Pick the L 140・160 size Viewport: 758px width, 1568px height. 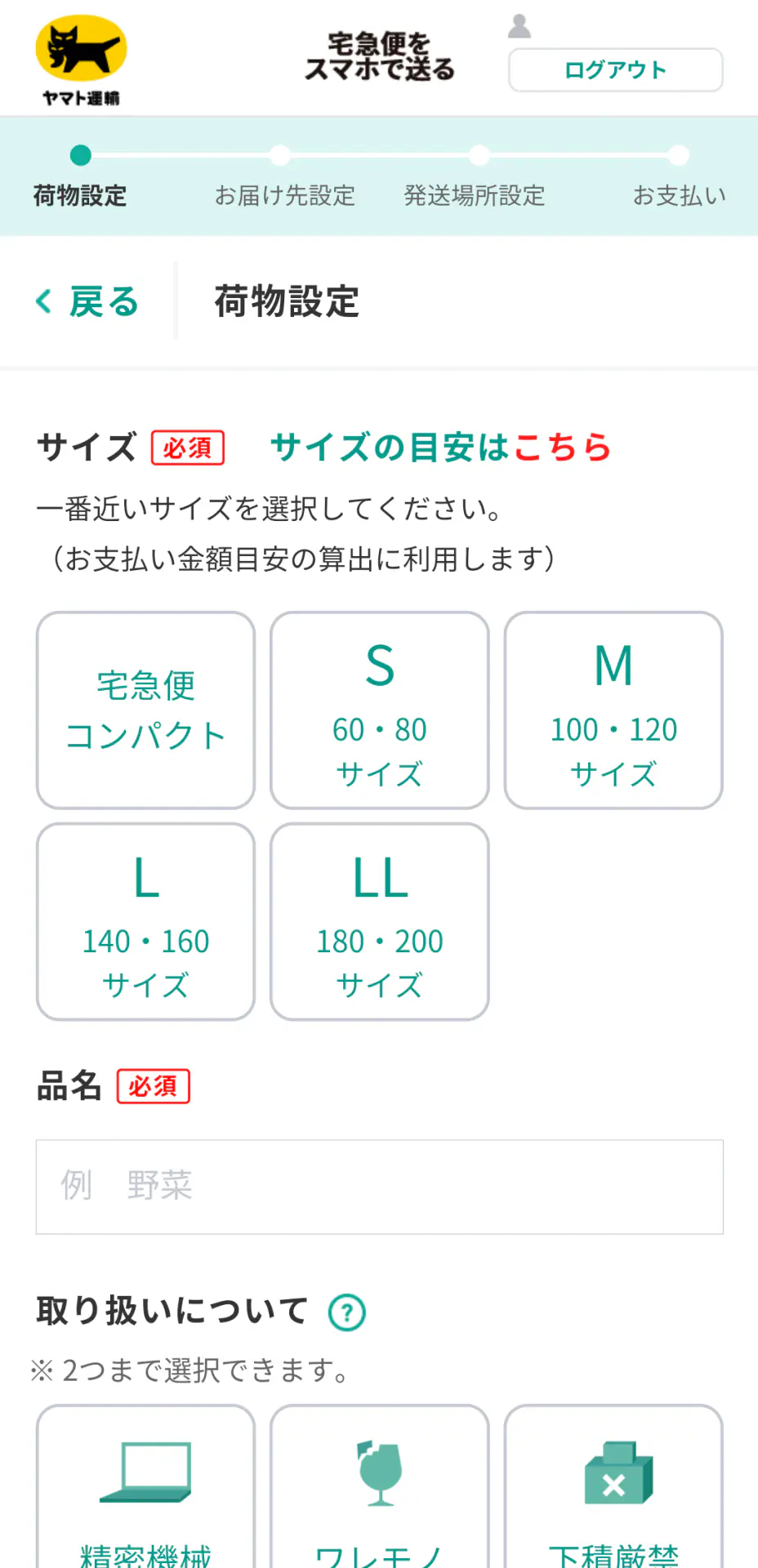click(x=146, y=922)
